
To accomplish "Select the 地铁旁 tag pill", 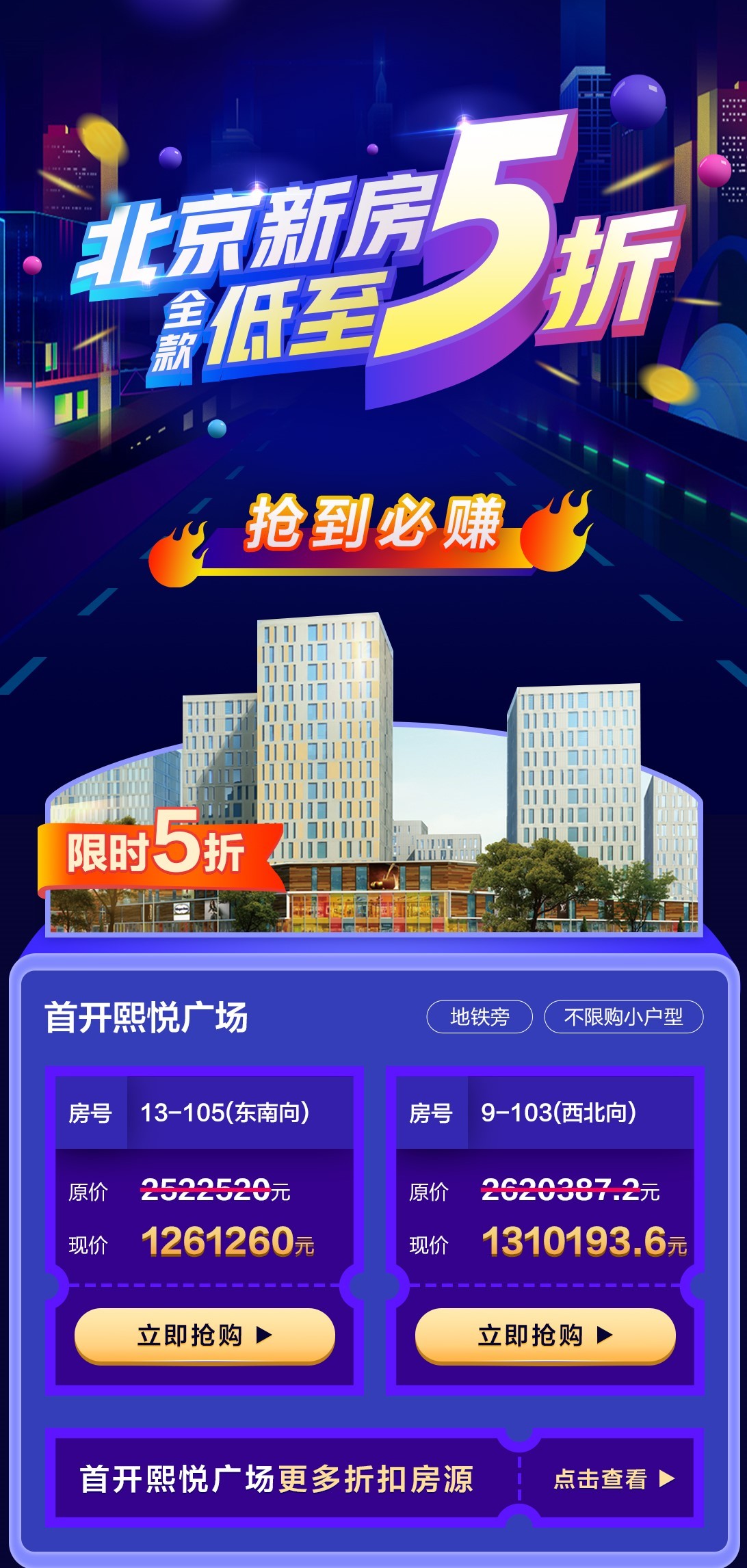I will 481,1017.
